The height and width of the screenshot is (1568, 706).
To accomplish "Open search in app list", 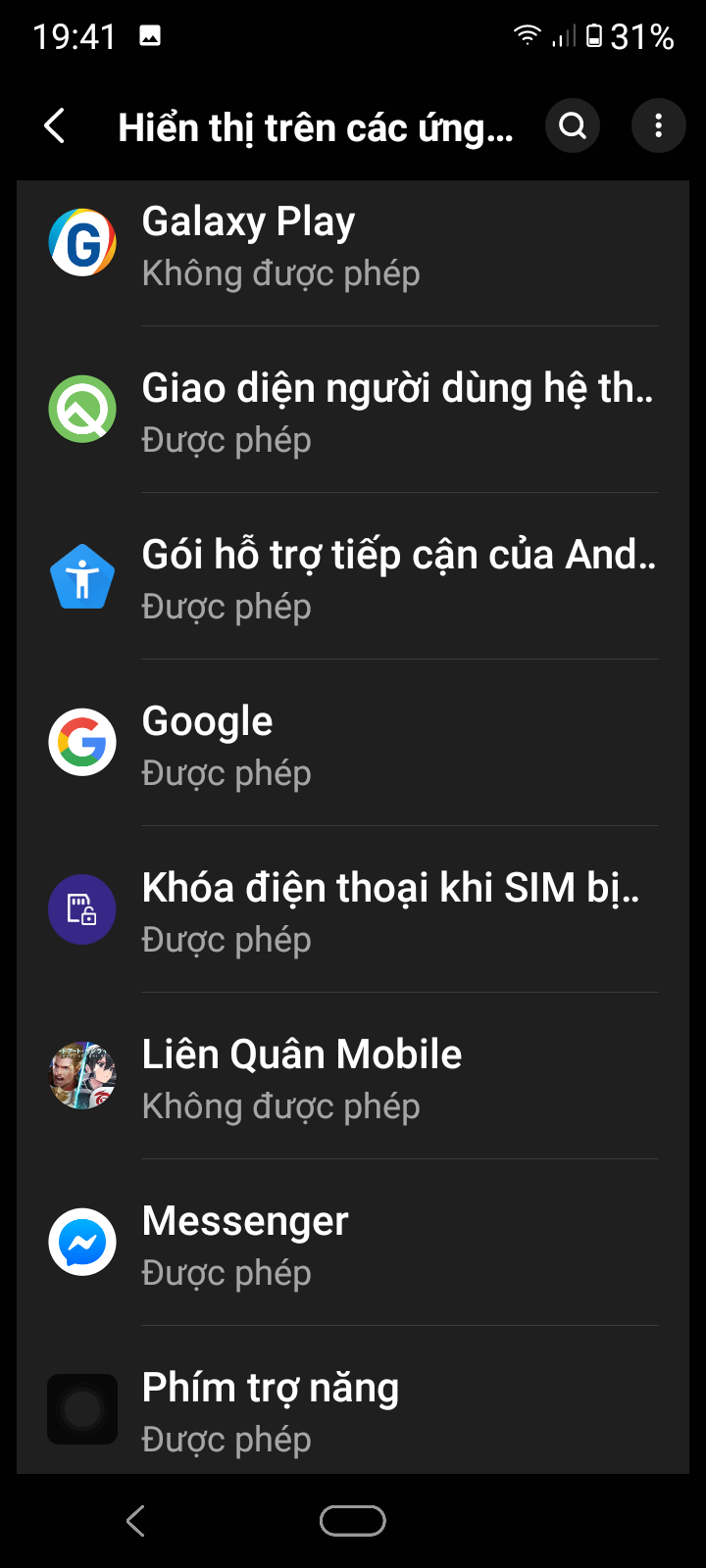I will pyautogui.click(x=573, y=126).
